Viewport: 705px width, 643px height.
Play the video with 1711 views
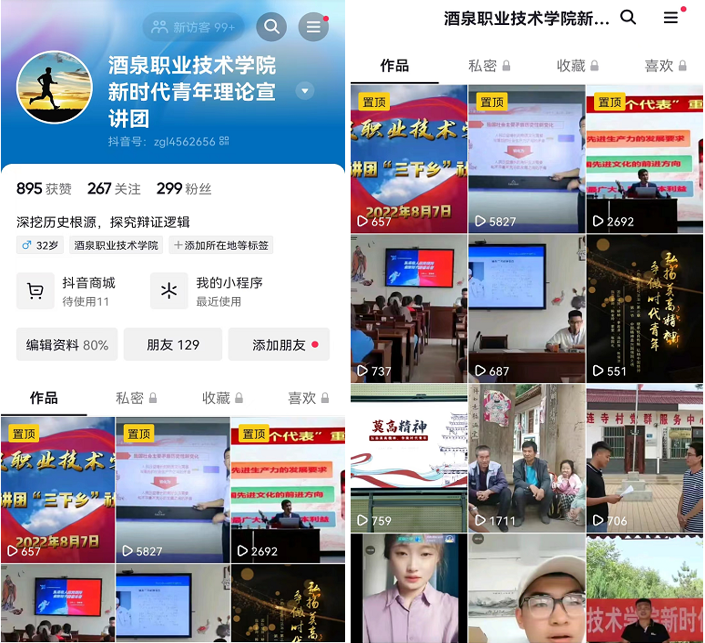tap(526, 459)
